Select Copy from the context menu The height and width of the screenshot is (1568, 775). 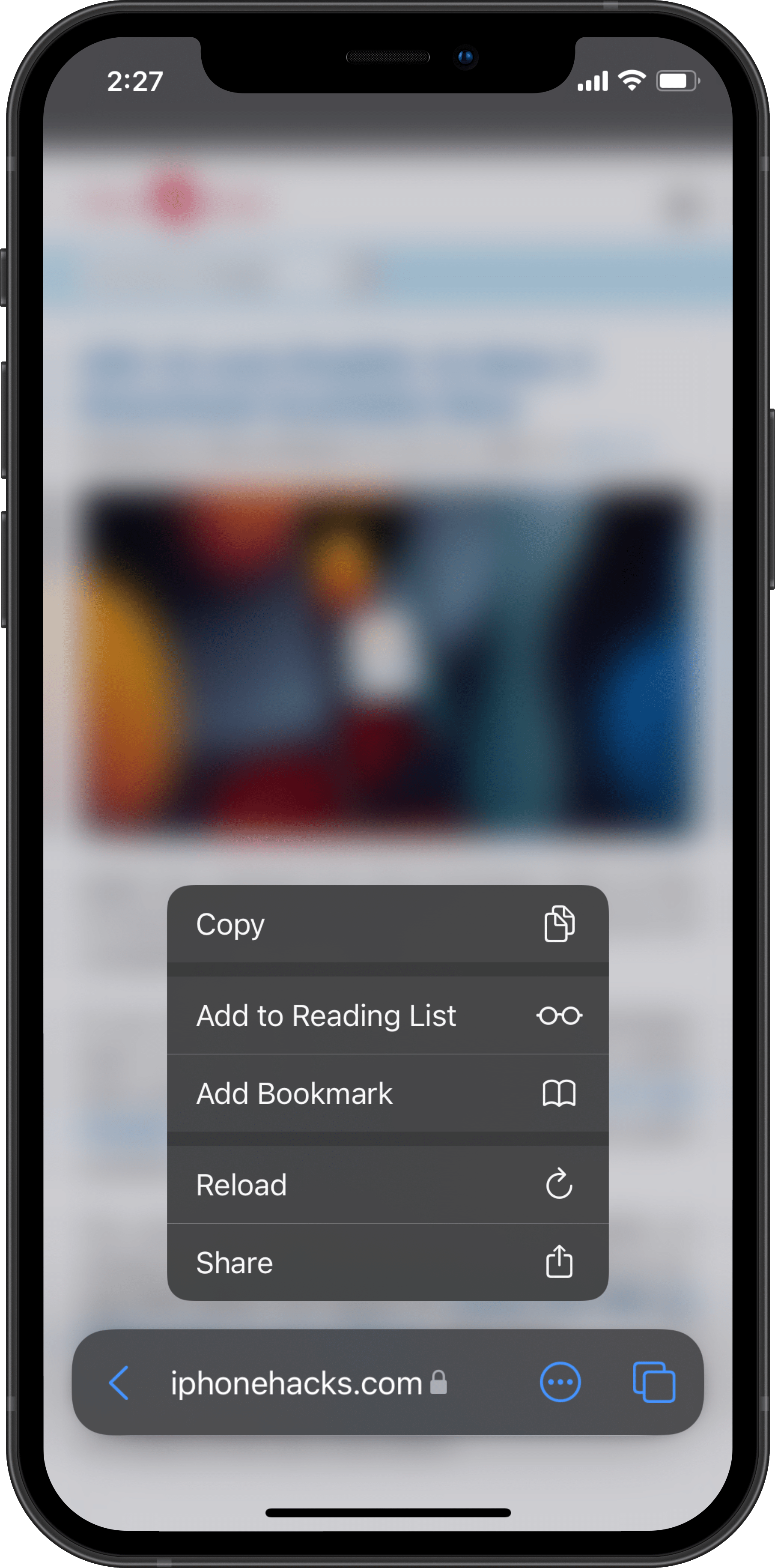coord(387,924)
